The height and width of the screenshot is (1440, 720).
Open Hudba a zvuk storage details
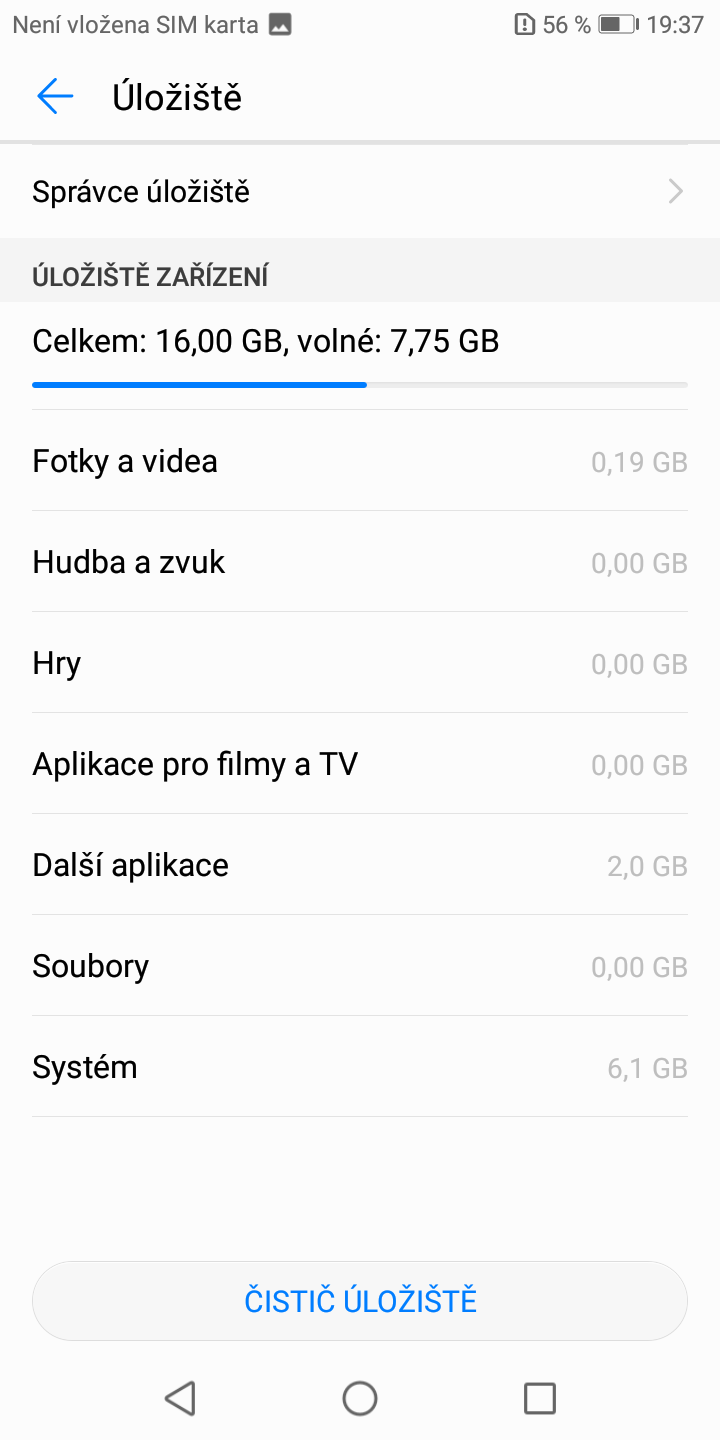[x=360, y=562]
